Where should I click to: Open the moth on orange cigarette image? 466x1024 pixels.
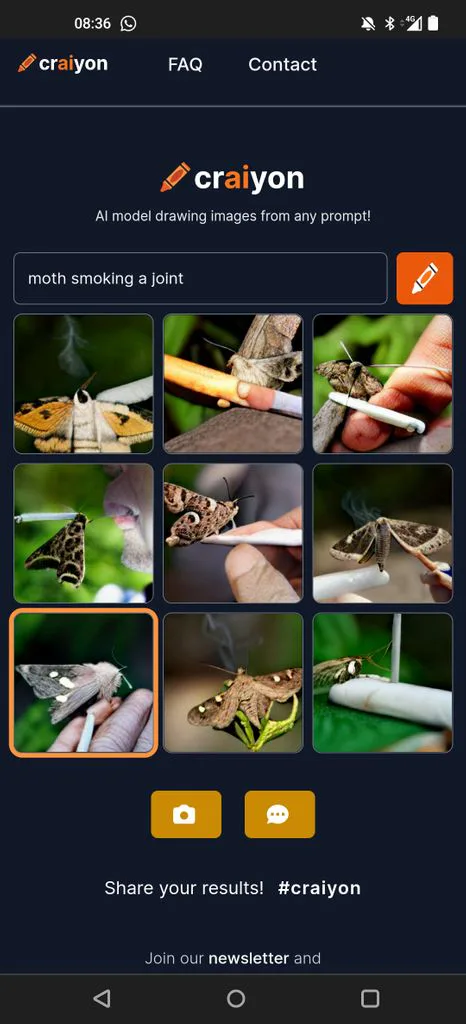pyautogui.click(x=233, y=383)
